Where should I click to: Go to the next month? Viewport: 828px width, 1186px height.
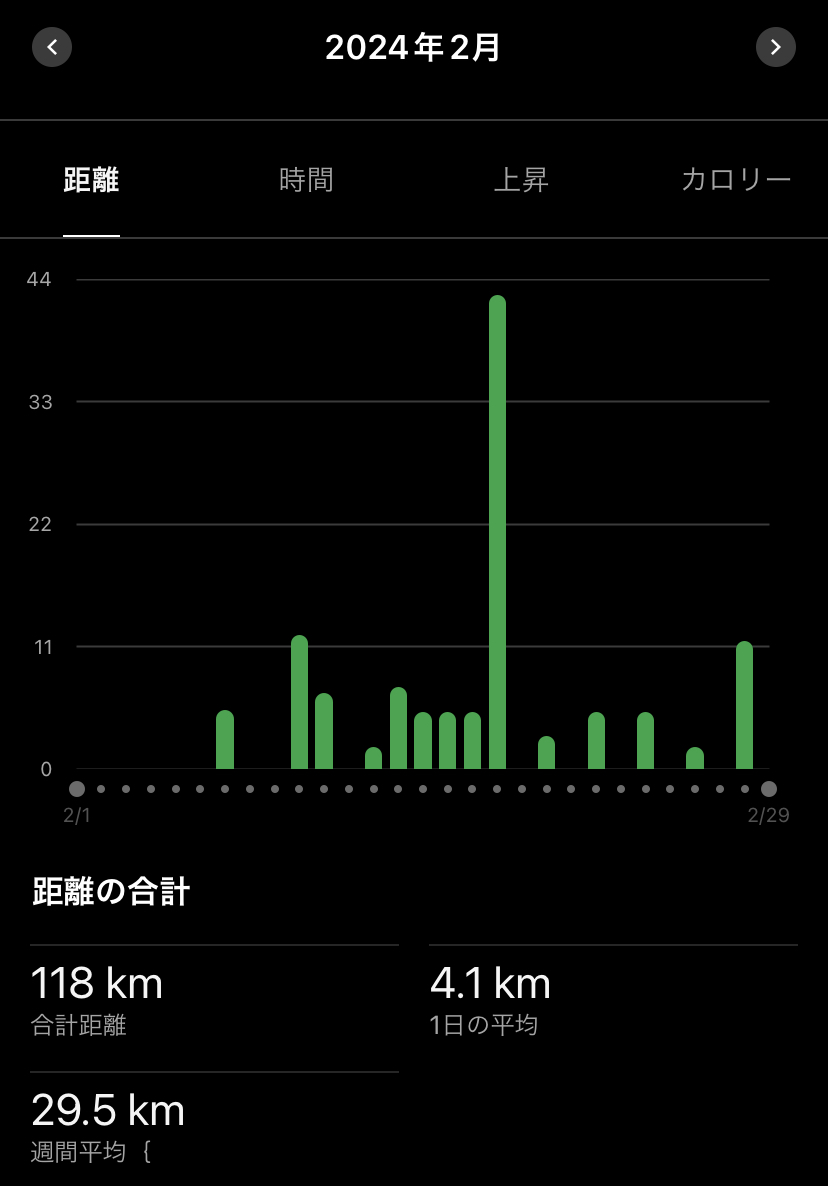coord(775,47)
